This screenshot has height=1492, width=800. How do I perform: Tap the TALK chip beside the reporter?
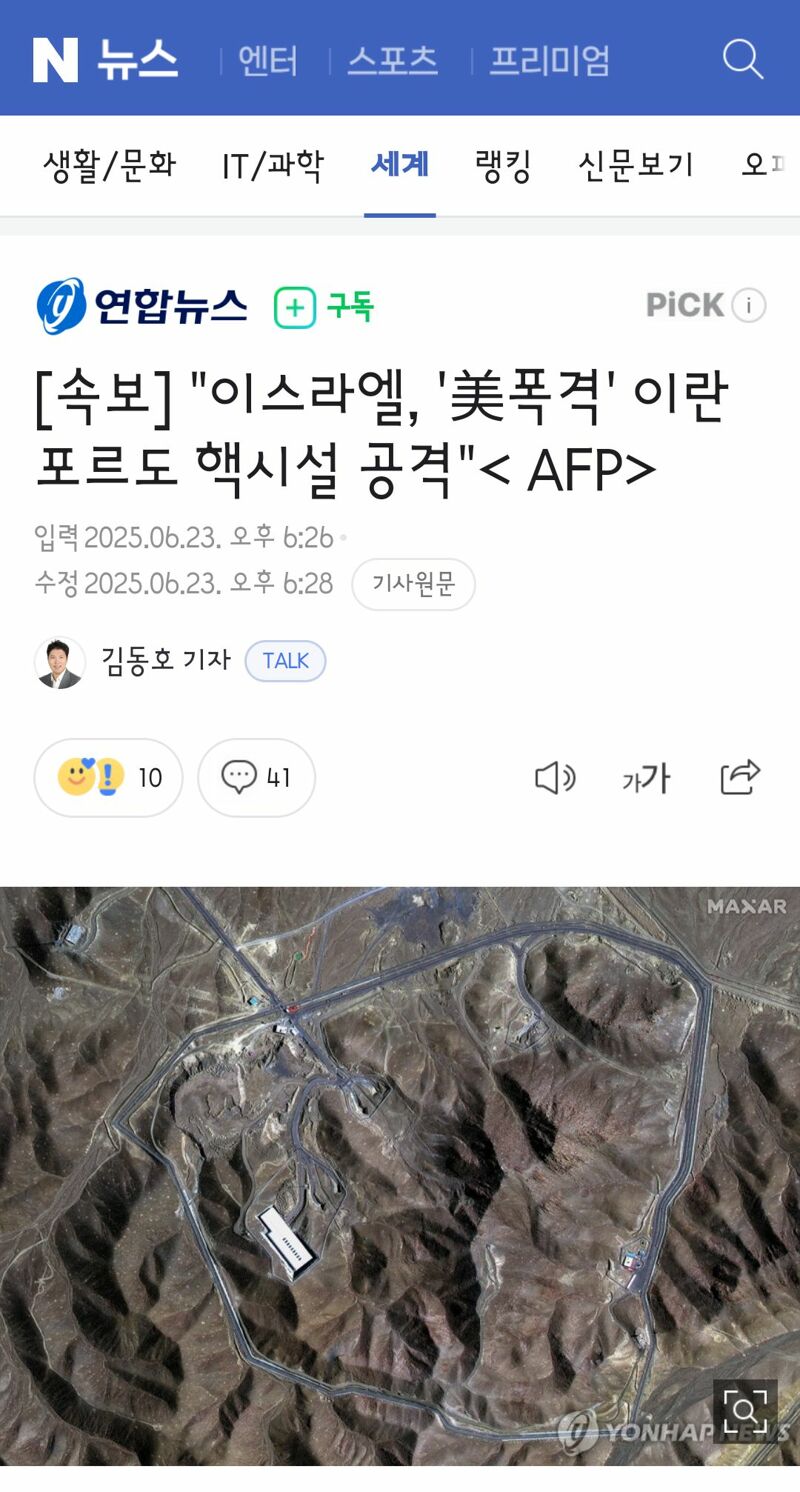(x=286, y=661)
